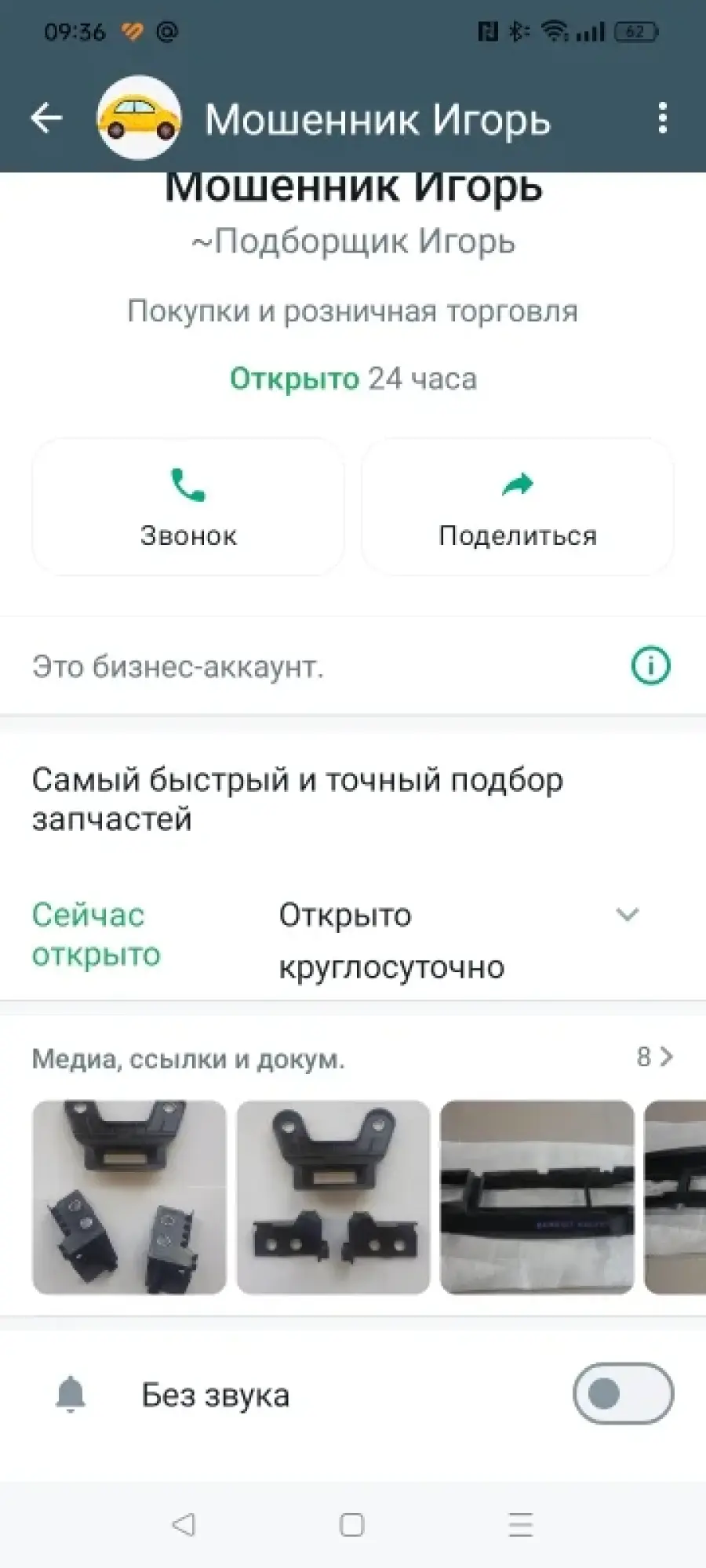Tap the system back navigation button
Viewport: 706px width, 1568px height.
[x=184, y=1525]
